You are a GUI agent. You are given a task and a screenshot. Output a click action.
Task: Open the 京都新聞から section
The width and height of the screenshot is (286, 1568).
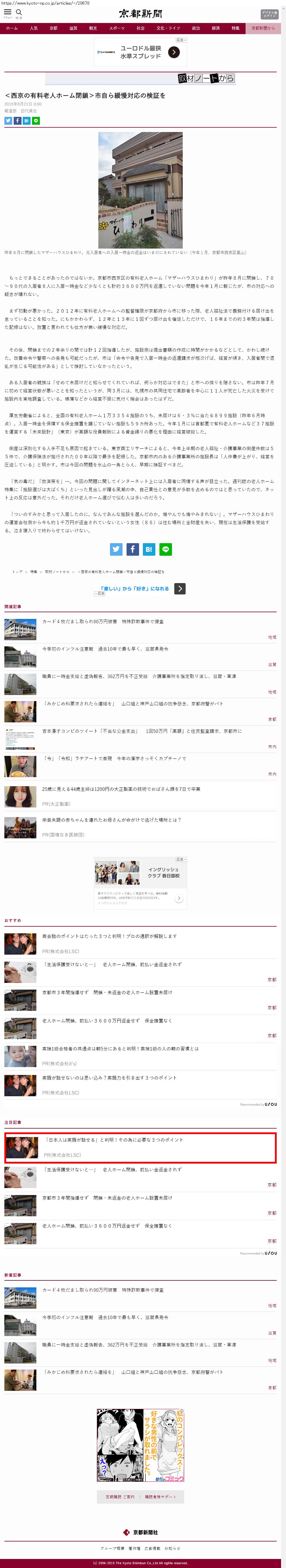263,28
